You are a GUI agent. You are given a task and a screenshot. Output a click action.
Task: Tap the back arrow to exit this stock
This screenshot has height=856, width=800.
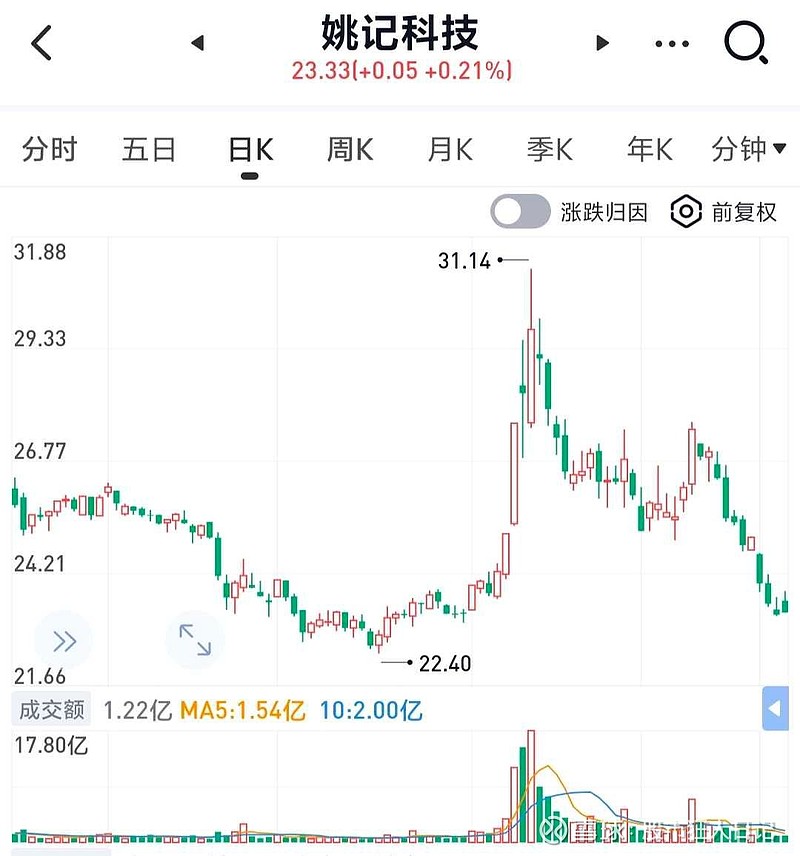tap(39, 43)
